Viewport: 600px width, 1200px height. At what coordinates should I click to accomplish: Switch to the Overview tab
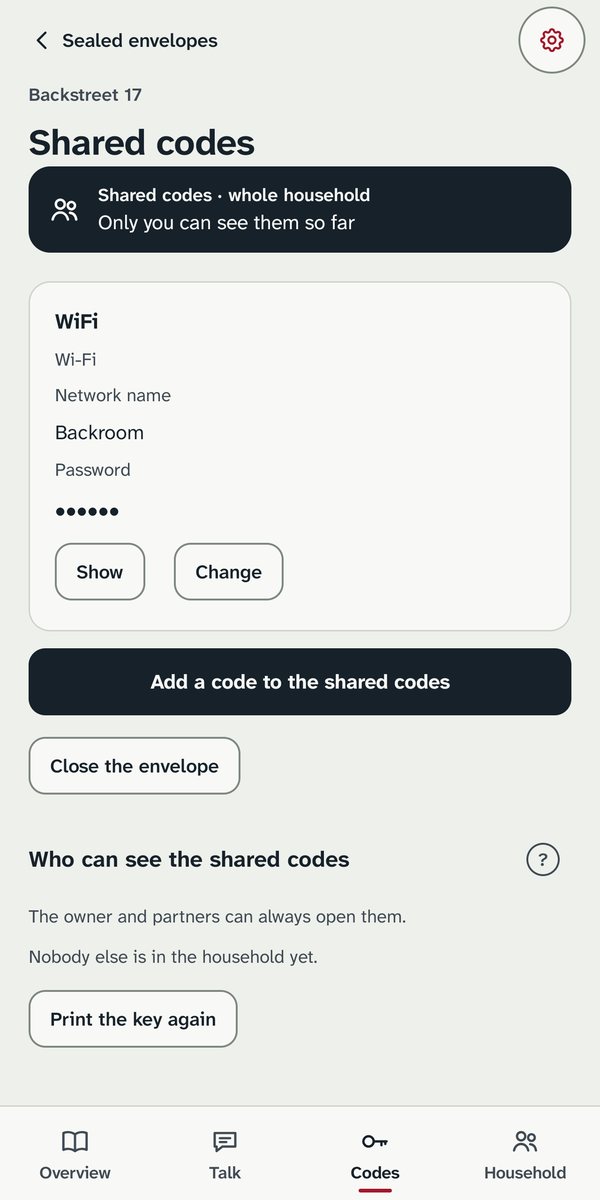[x=75, y=1155]
